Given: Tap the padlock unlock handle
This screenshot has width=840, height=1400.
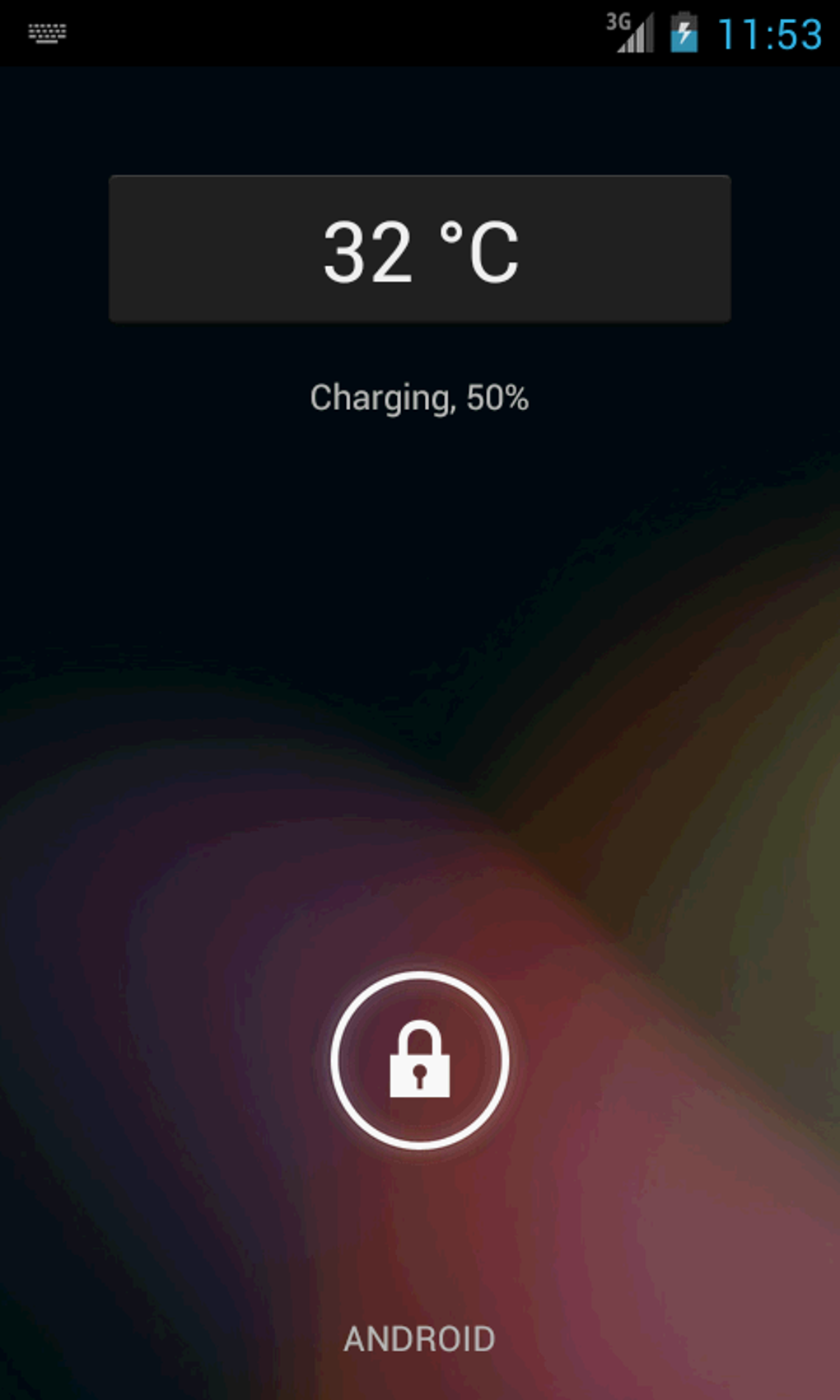Looking at the screenshot, I should 419,1060.
